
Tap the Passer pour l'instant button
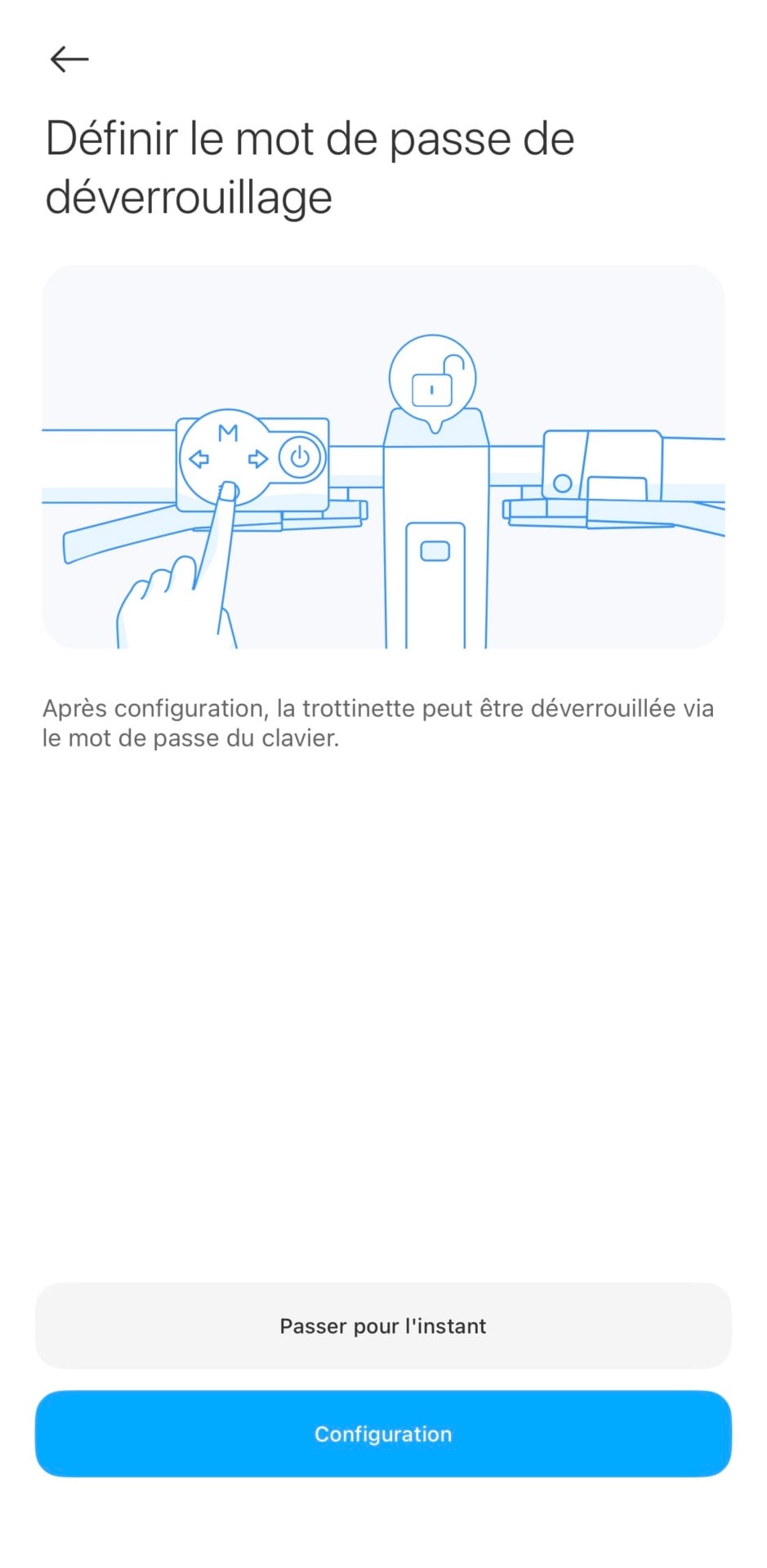point(383,1325)
